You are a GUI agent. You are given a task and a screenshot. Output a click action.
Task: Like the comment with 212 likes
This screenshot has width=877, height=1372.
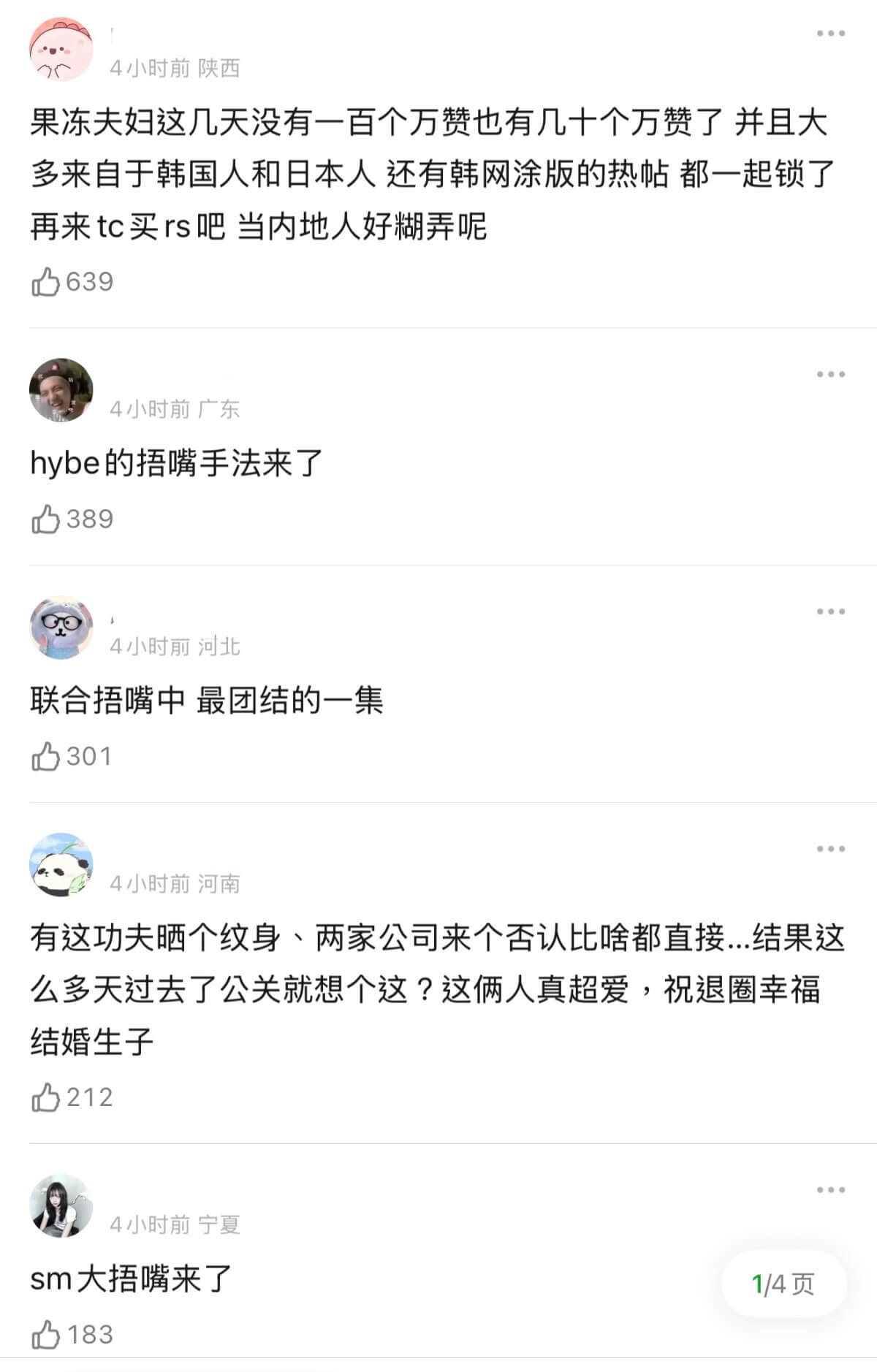[45, 1097]
